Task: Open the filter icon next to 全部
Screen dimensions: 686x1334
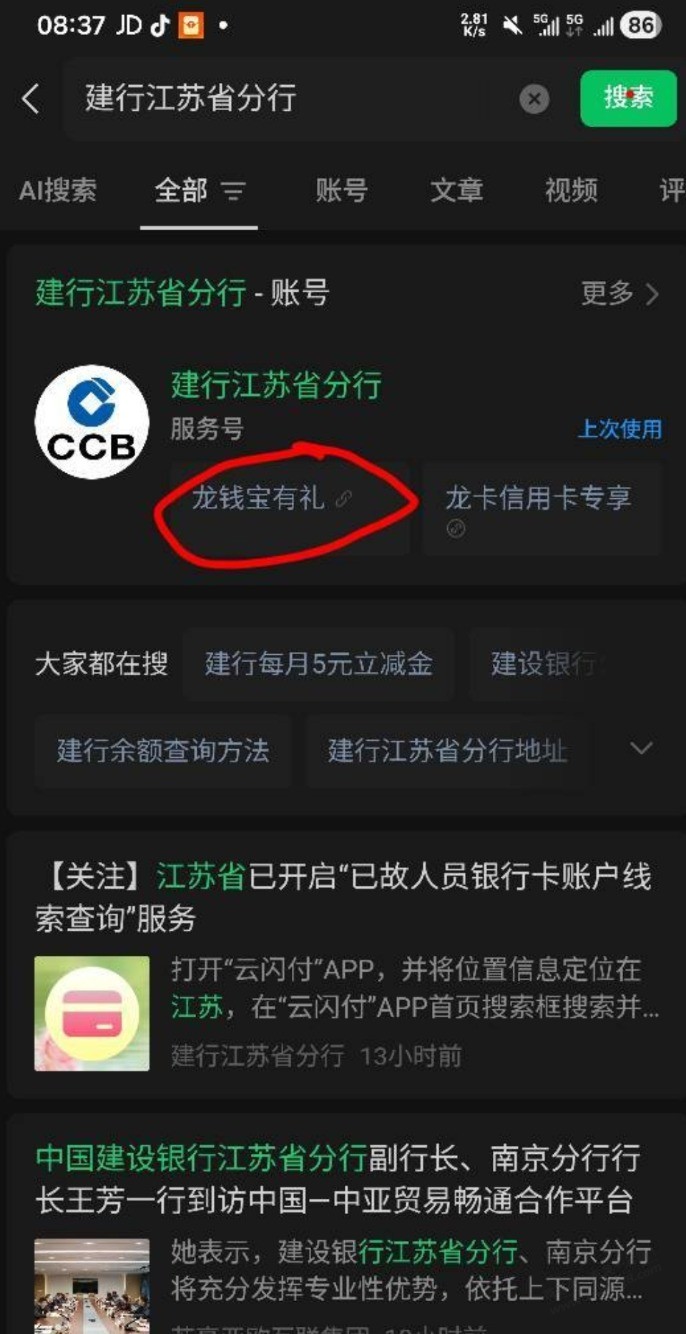Action: [233, 191]
